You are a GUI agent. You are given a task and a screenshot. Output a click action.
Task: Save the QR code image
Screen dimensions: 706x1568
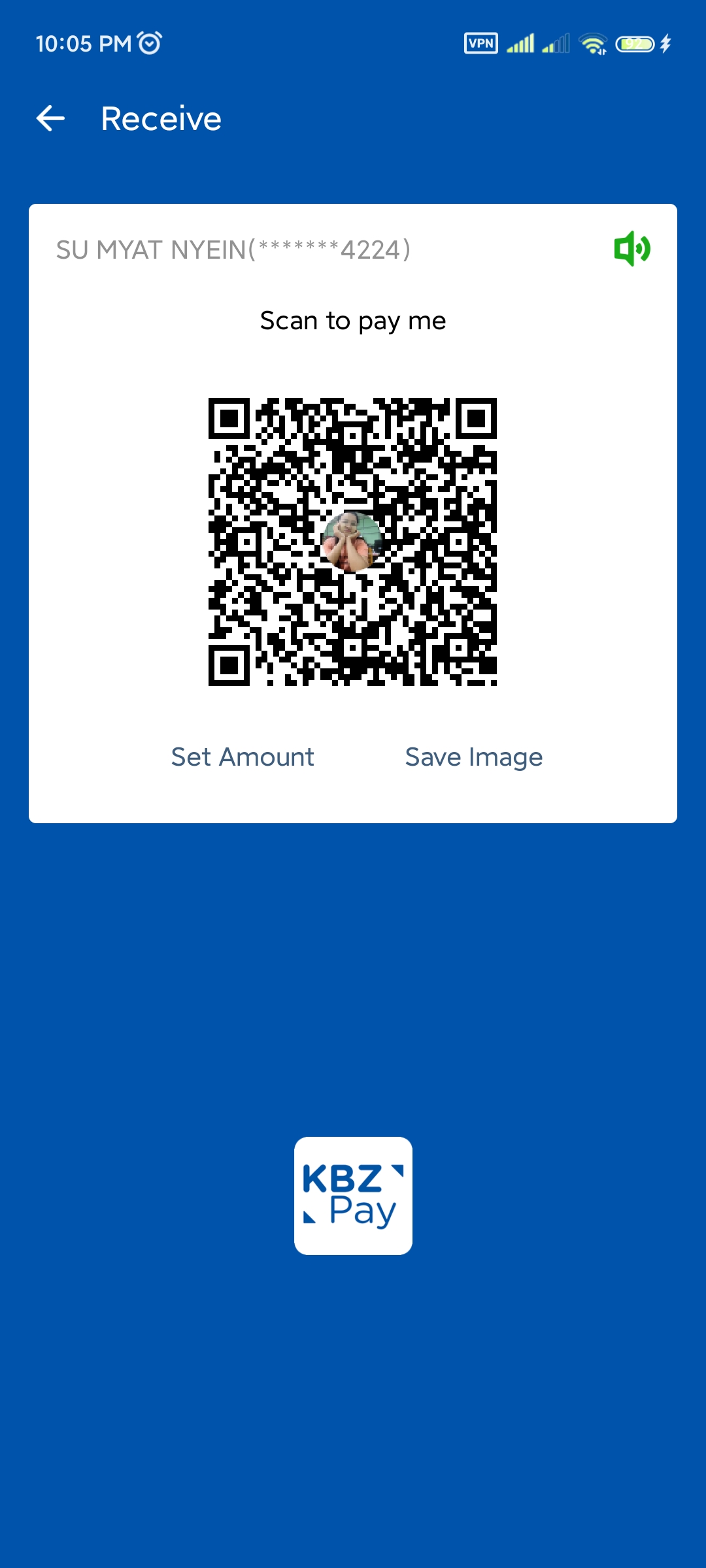tap(473, 757)
